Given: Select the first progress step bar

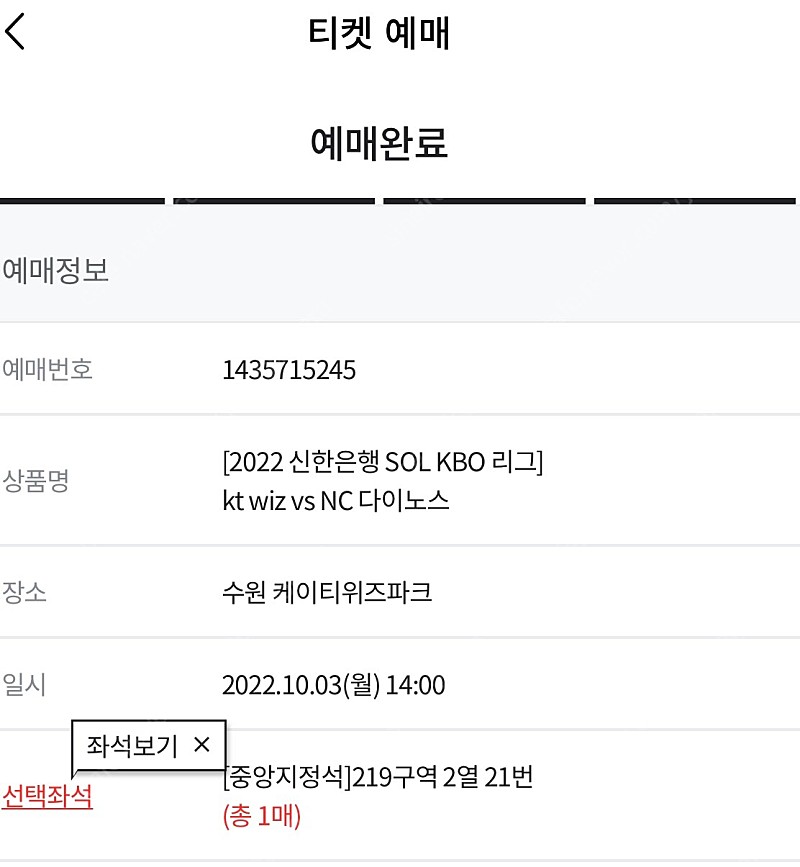Looking at the screenshot, I should 83,201.
